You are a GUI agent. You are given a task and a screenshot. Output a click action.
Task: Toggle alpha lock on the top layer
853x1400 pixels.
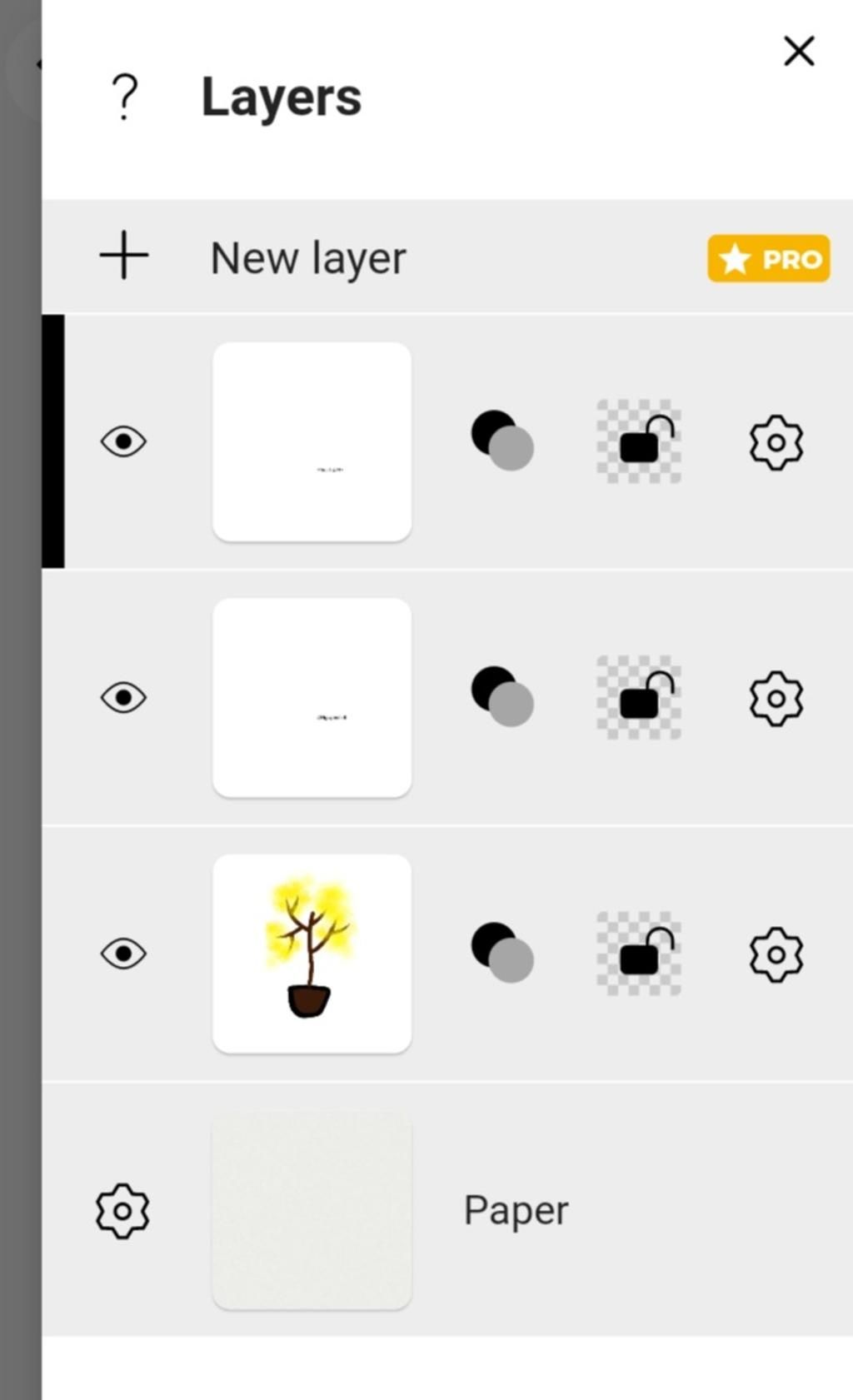(x=639, y=441)
